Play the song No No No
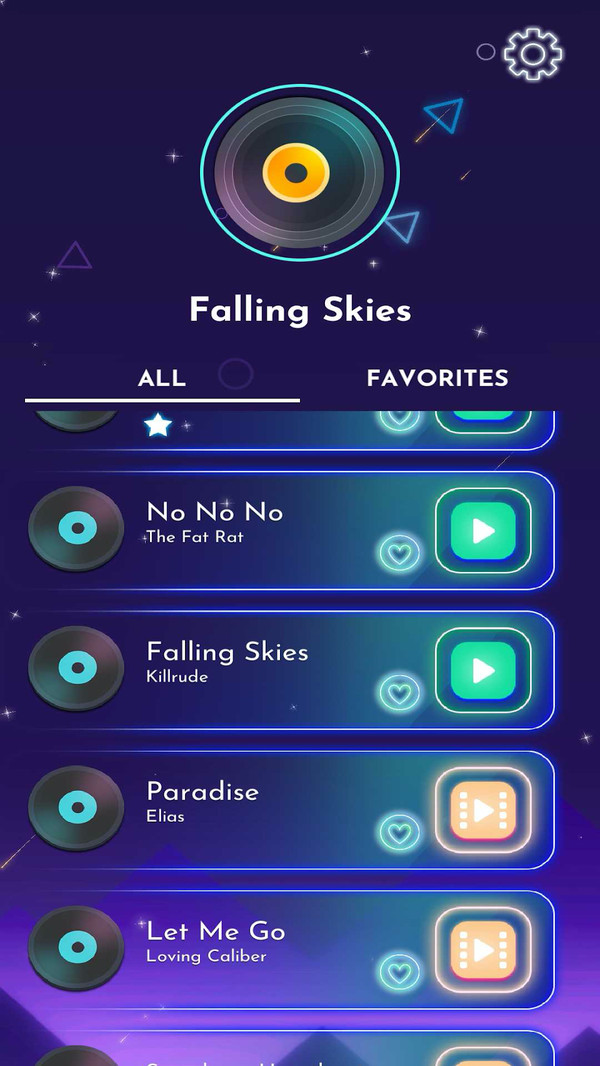 point(483,531)
